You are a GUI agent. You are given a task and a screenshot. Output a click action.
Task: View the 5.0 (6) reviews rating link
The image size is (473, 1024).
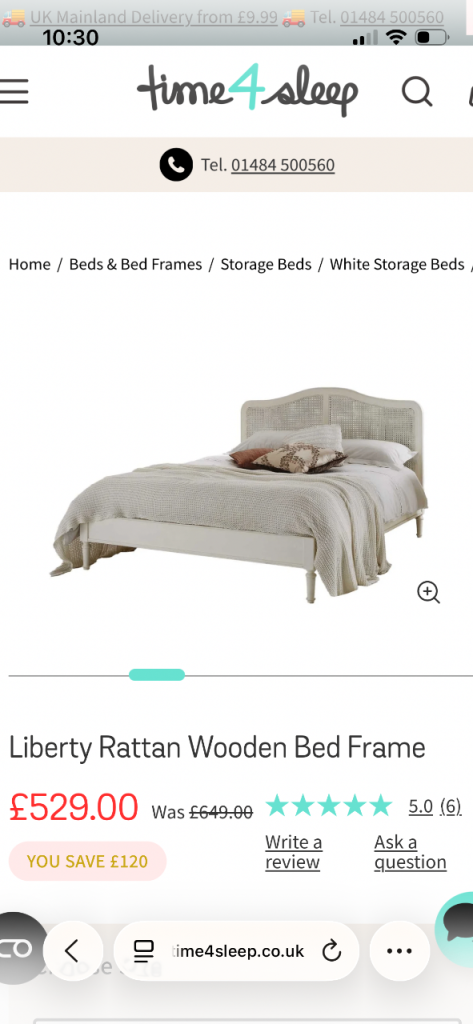435,807
